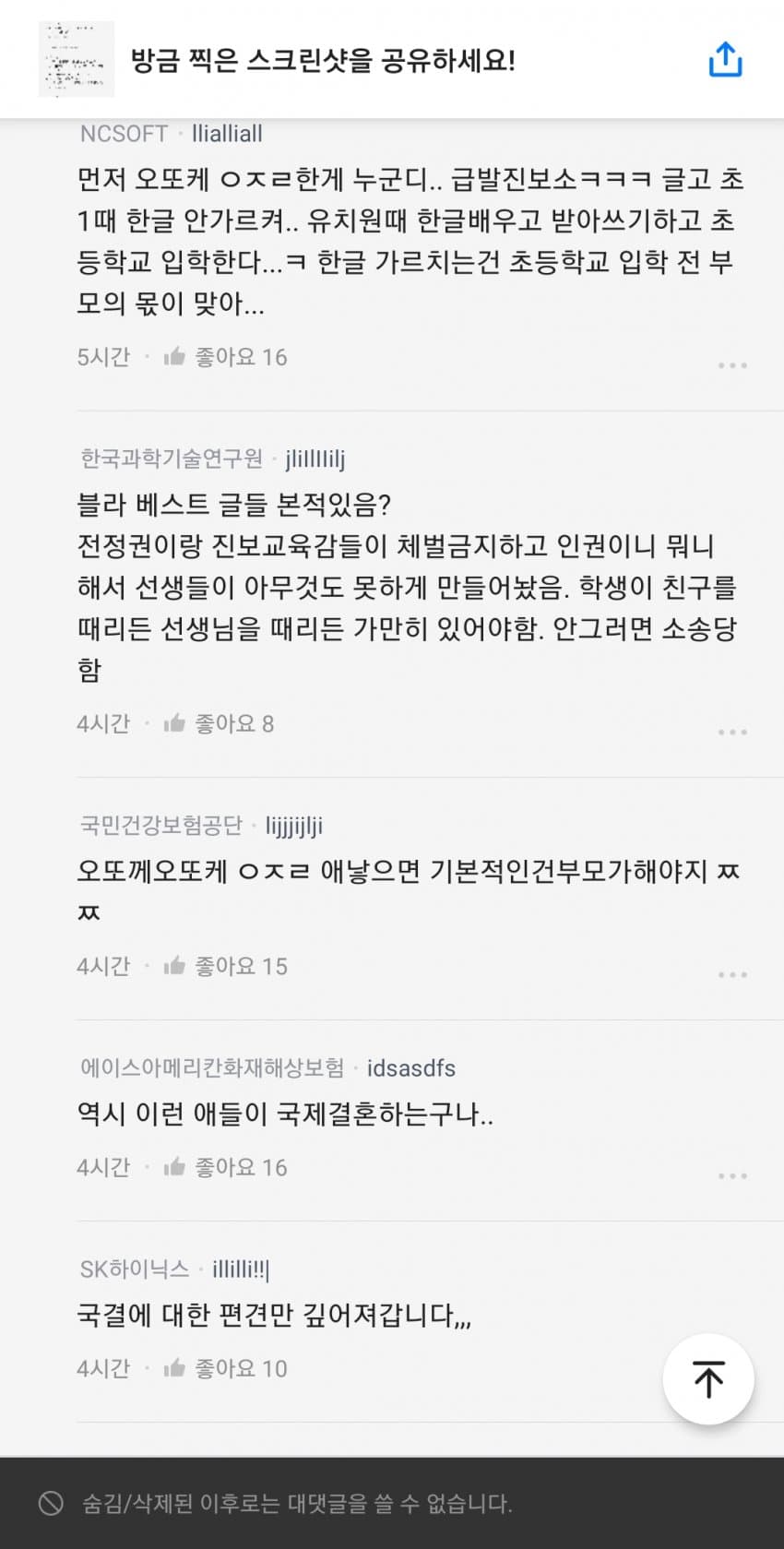Like the 한국과학기술연구원 comment
The image size is (784, 1549).
(174, 723)
